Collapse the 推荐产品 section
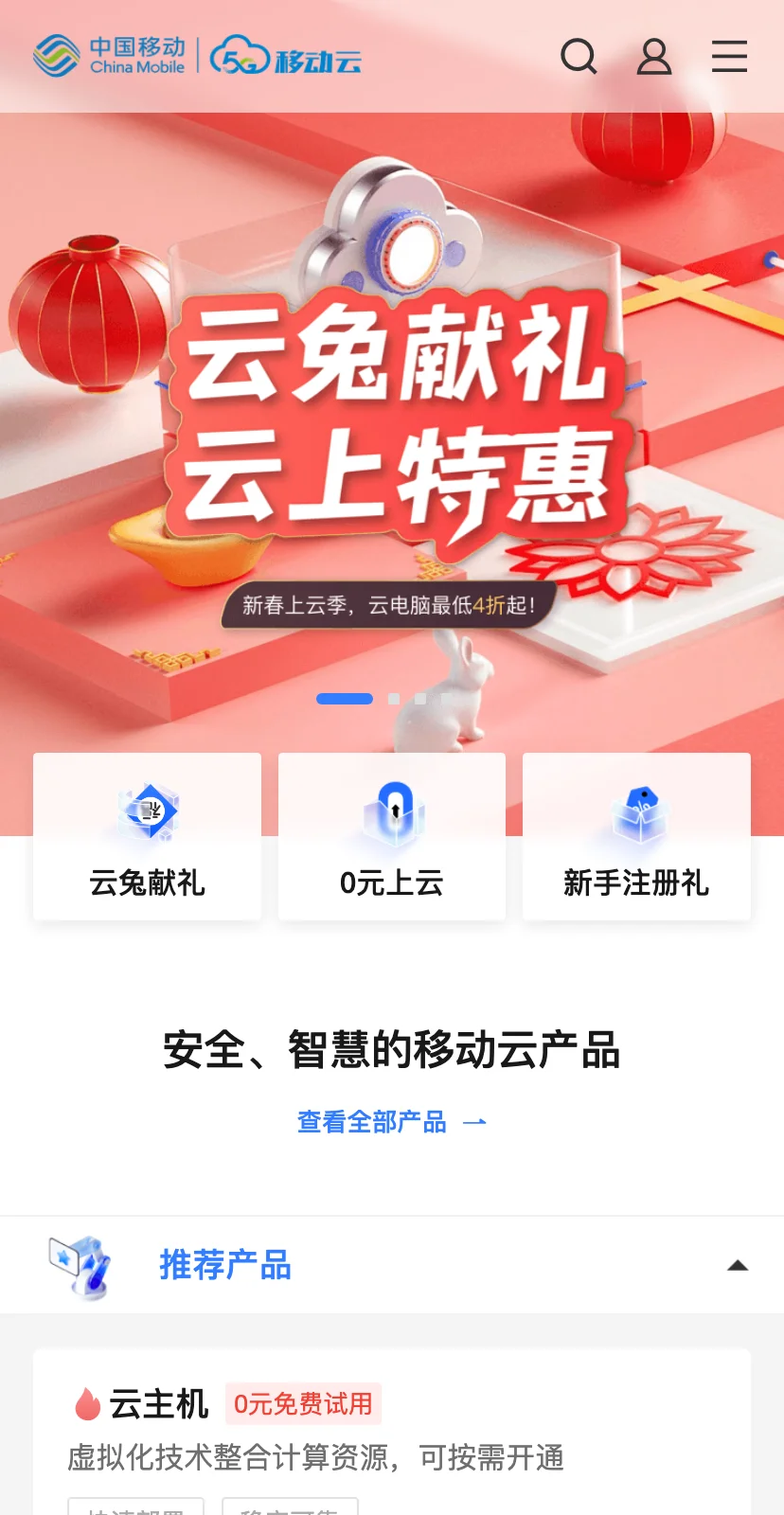Screen dimensions: 784x1515 coord(737,1265)
